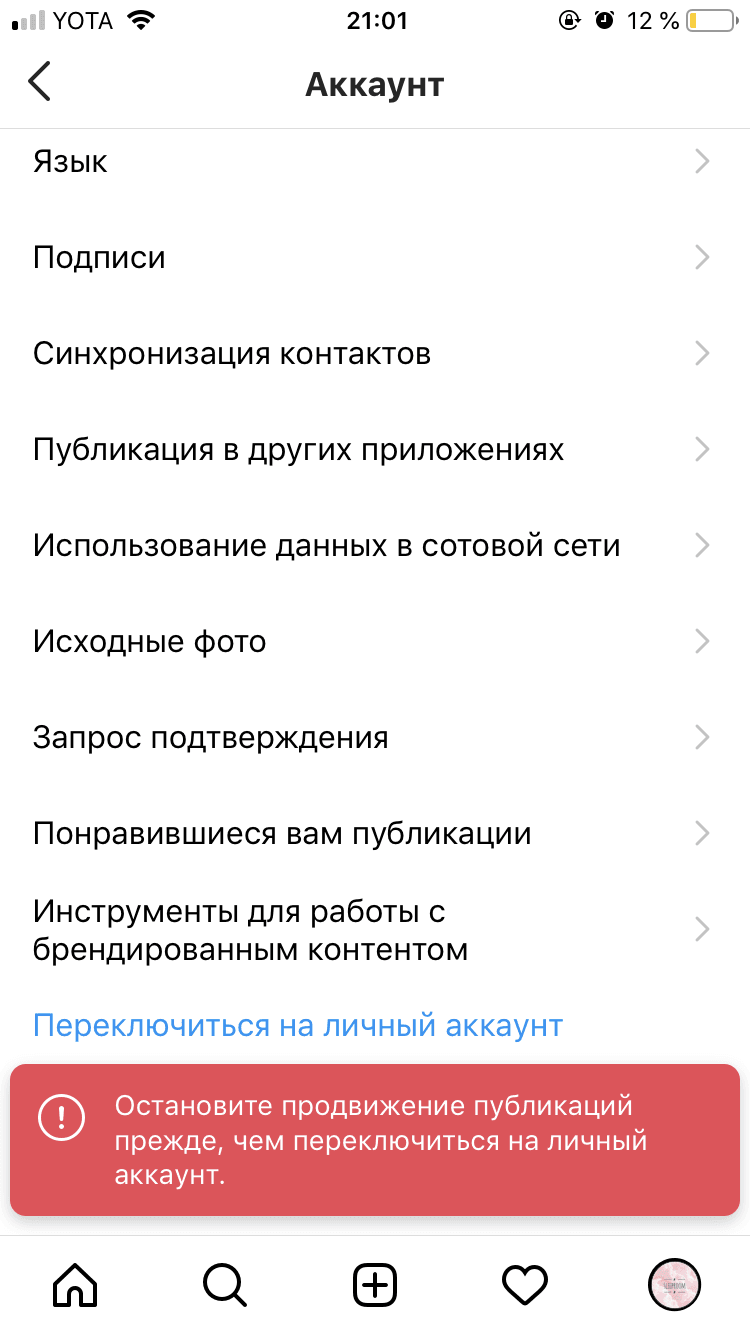
Task: Go back from the Аккаунт screen
Action: tap(39, 82)
